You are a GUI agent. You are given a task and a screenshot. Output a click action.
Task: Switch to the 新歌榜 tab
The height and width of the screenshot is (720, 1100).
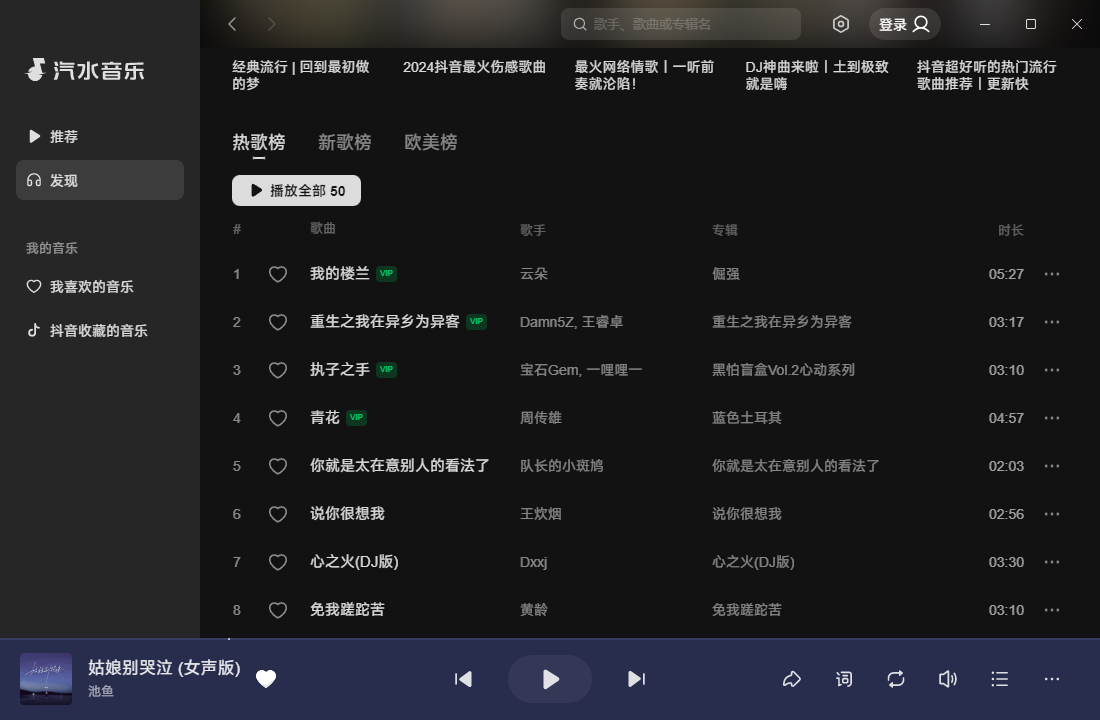click(x=344, y=142)
